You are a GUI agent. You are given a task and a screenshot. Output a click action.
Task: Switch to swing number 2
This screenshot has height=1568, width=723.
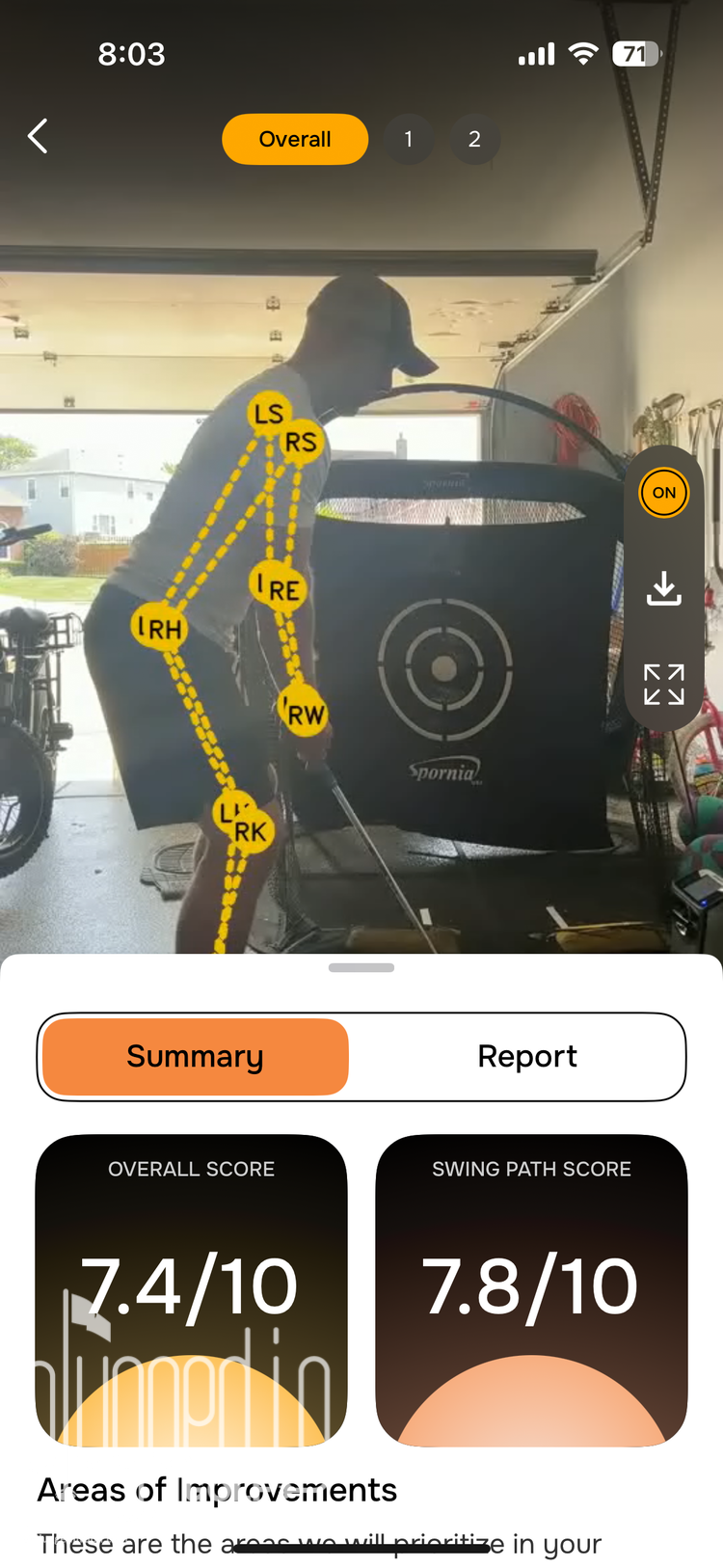[474, 140]
